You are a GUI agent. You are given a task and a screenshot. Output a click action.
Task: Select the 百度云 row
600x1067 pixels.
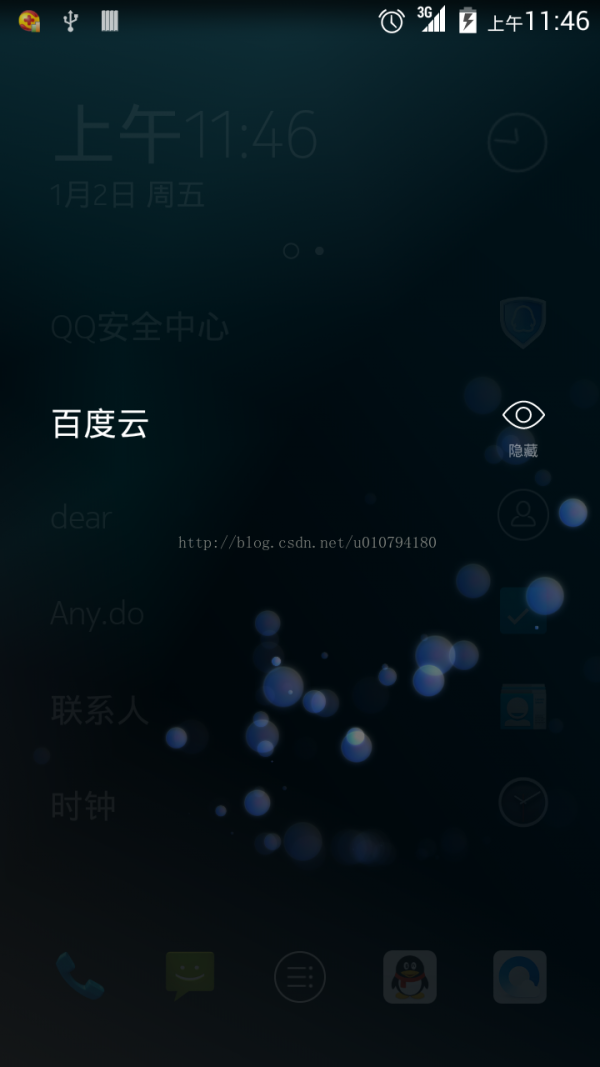[x=100, y=424]
